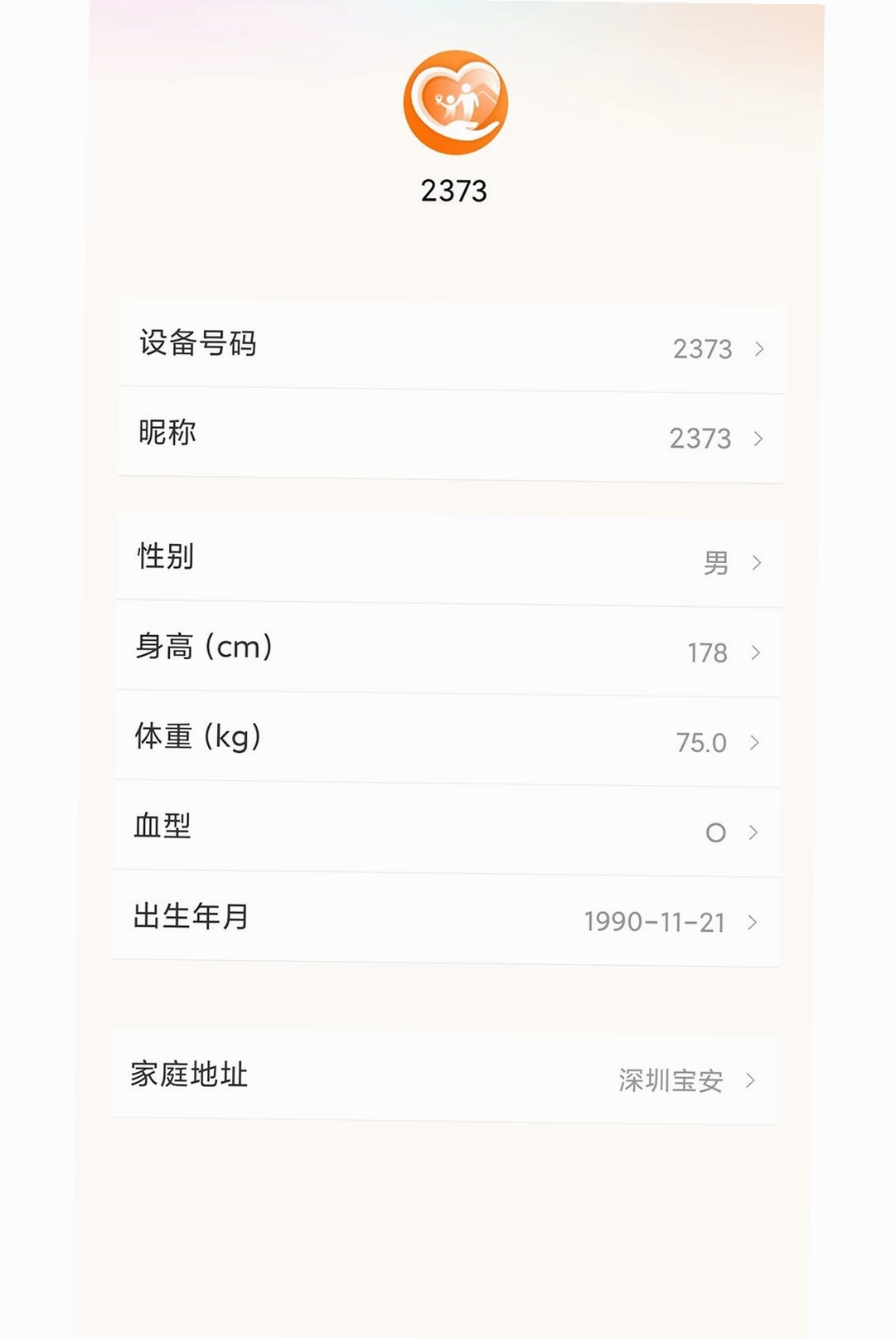The width and height of the screenshot is (896, 1339).
Task: Open the 身高 (cm) row
Action: [448, 650]
